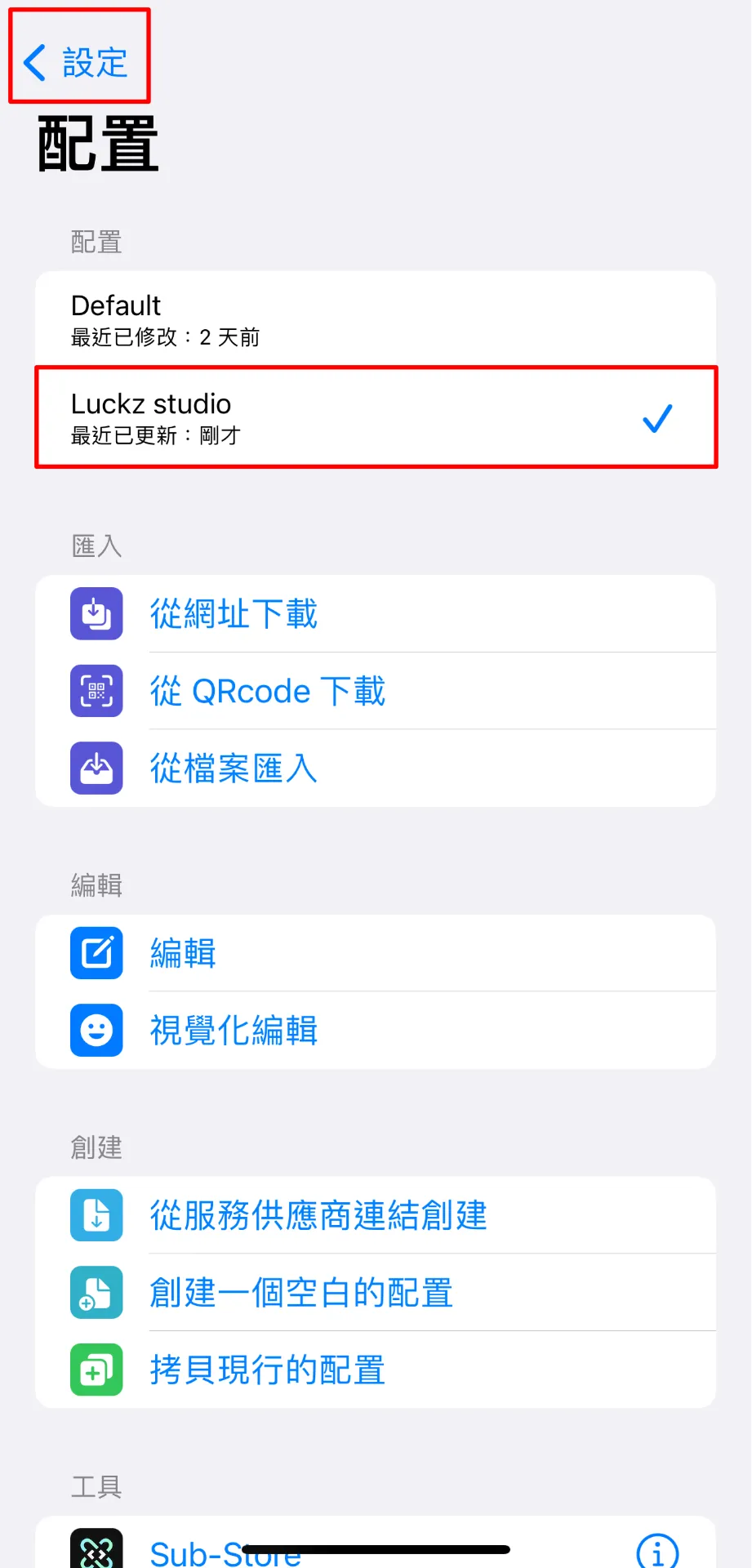Go back to 設定
The width and height of the screenshot is (752, 1568).
click(x=77, y=62)
